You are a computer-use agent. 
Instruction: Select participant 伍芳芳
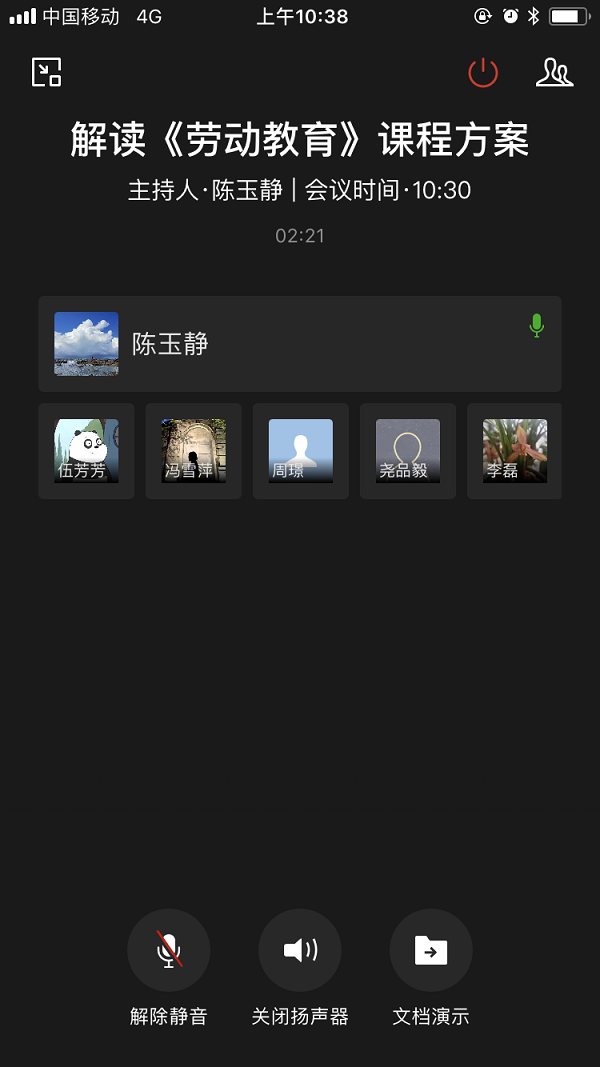[86, 451]
